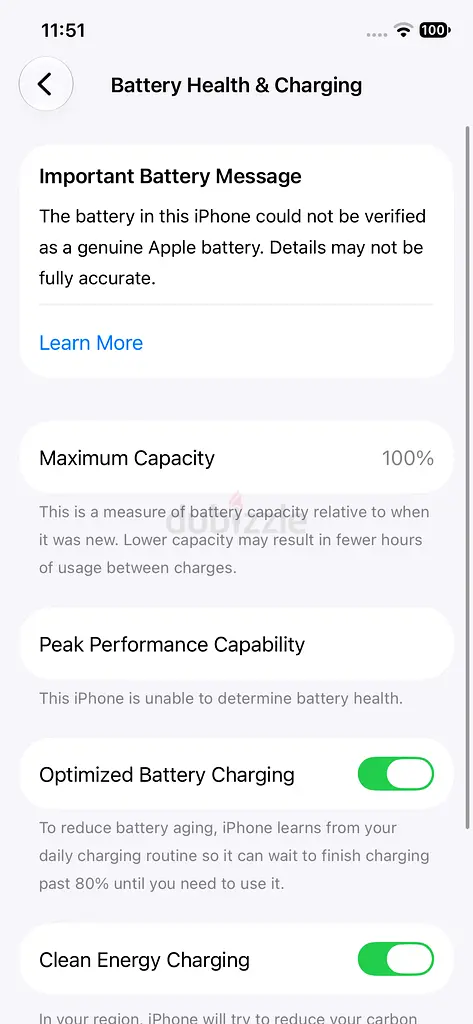Turn off Optimized Battery Charging

(395, 774)
